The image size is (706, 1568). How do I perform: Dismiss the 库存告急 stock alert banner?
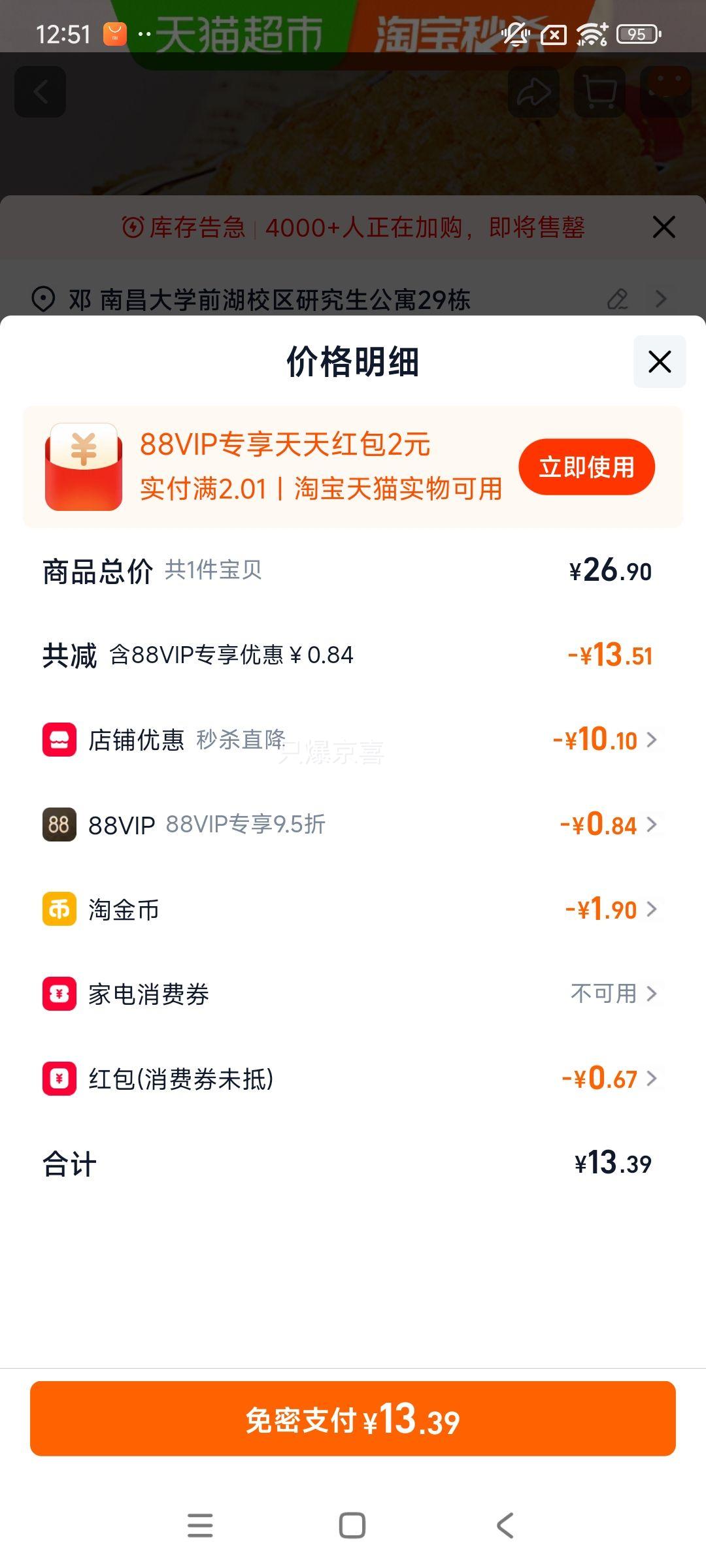pos(664,227)
